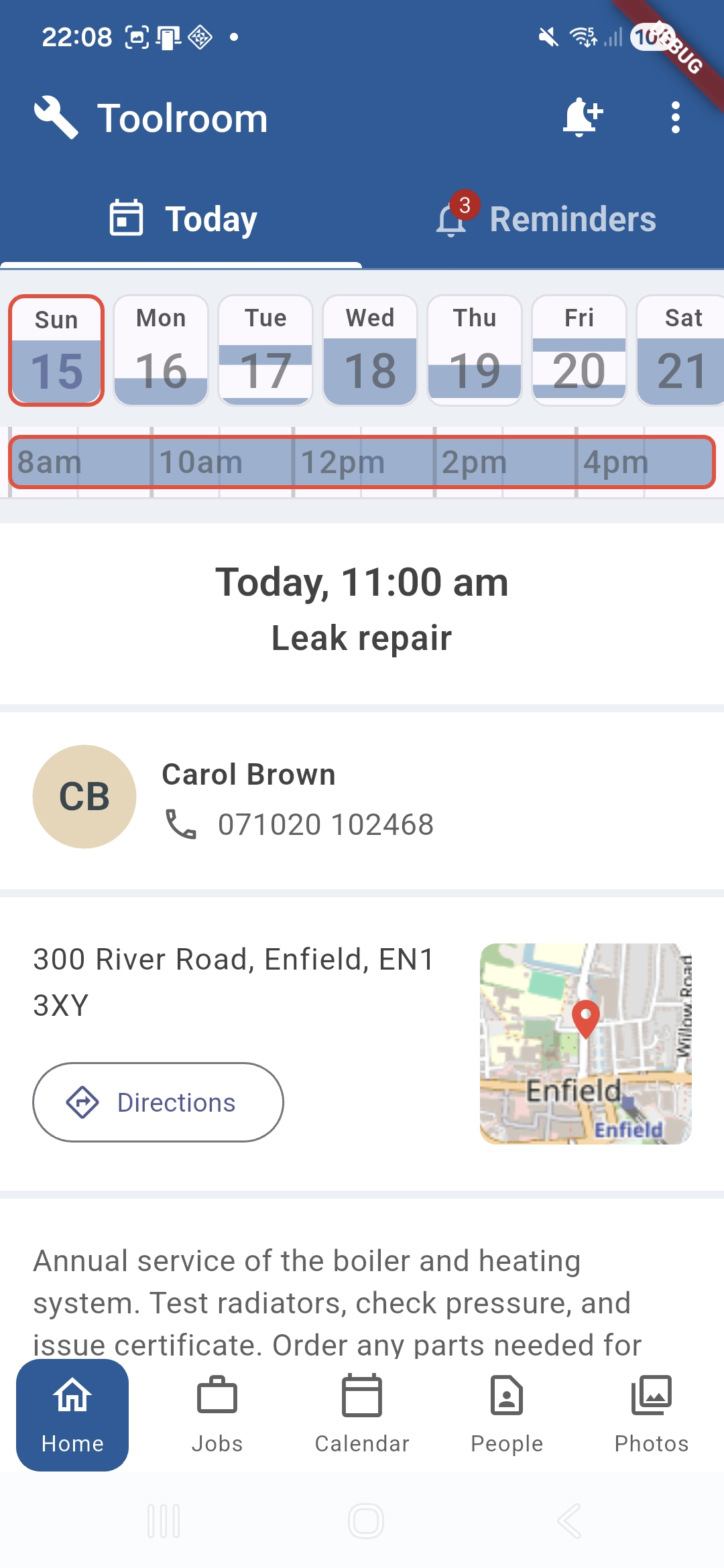The width and height of the screenshot is (724, 1568).
Task: Open Carol Brown's contact avatar
Action: [x=84, y=797]
